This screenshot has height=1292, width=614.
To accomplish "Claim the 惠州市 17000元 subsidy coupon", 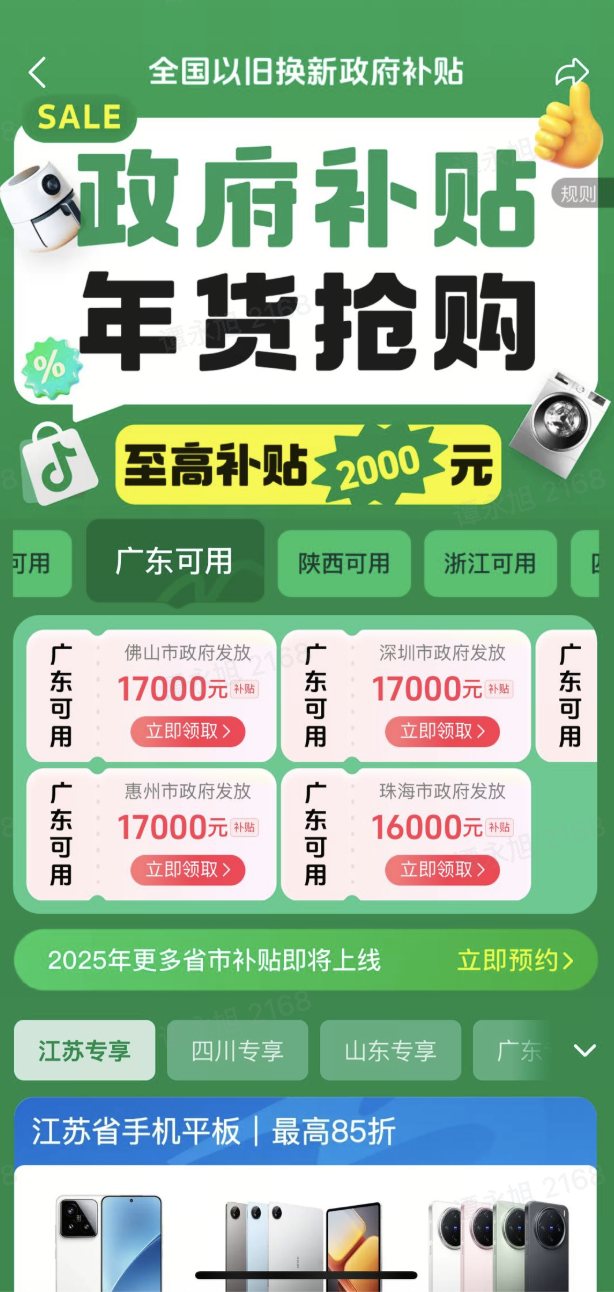I will [188, 869].
